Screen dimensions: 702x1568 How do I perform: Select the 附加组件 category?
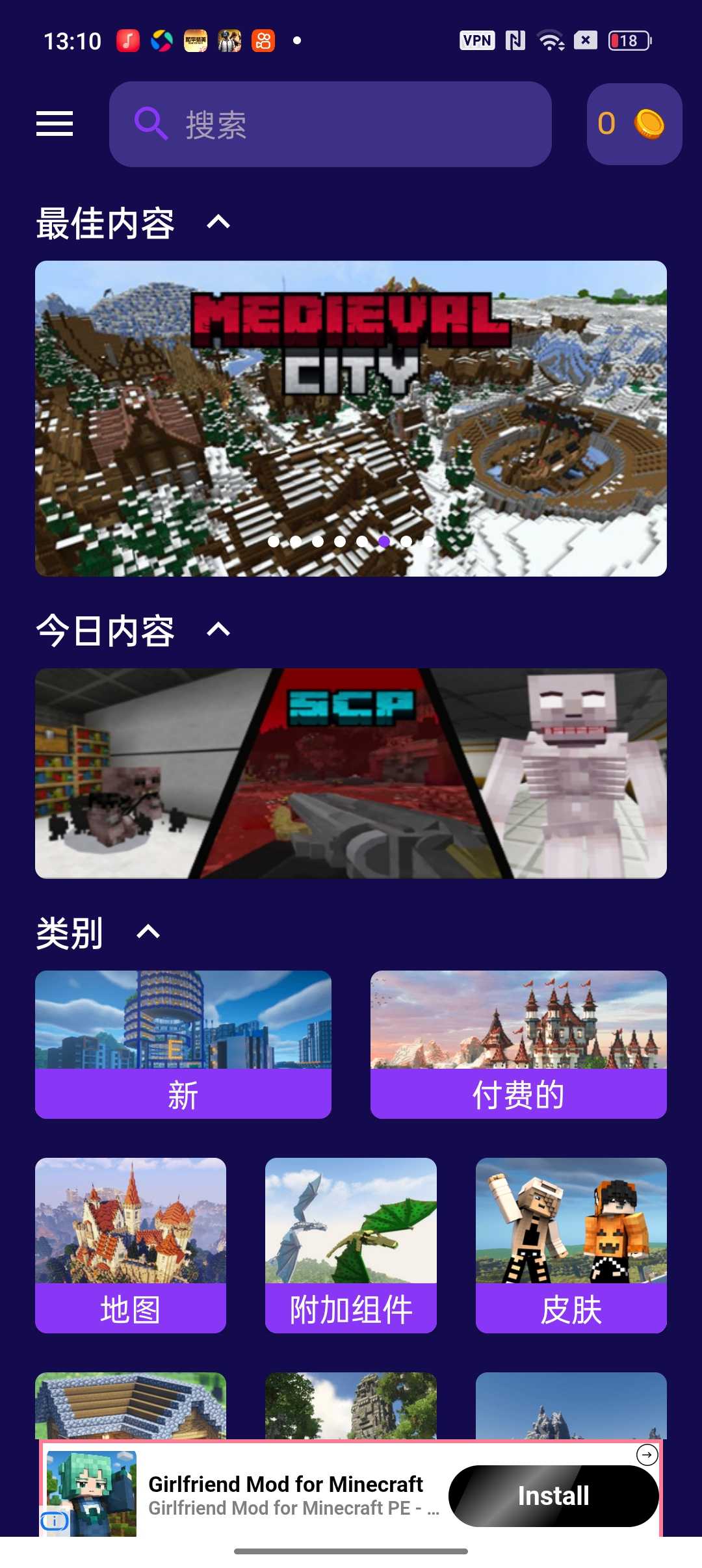pyautogui.click(x=351, y=1244)
